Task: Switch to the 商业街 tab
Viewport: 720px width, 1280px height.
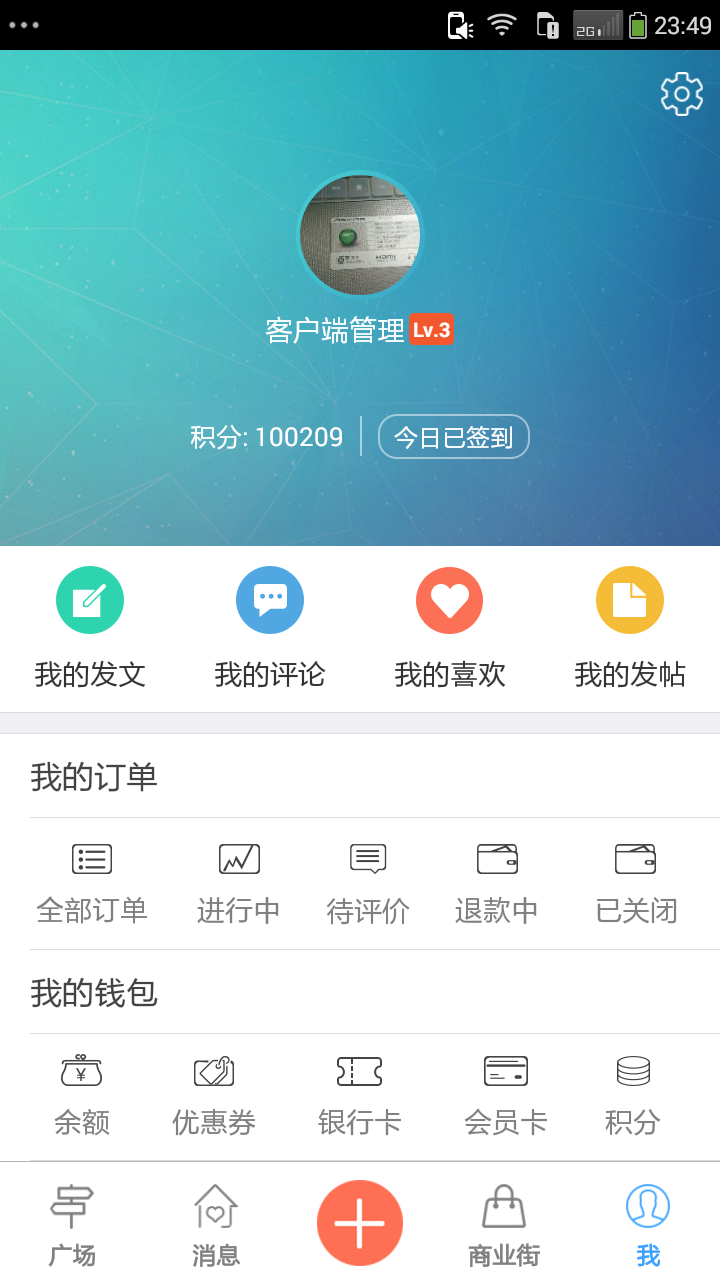Action: pos(504,1224)
